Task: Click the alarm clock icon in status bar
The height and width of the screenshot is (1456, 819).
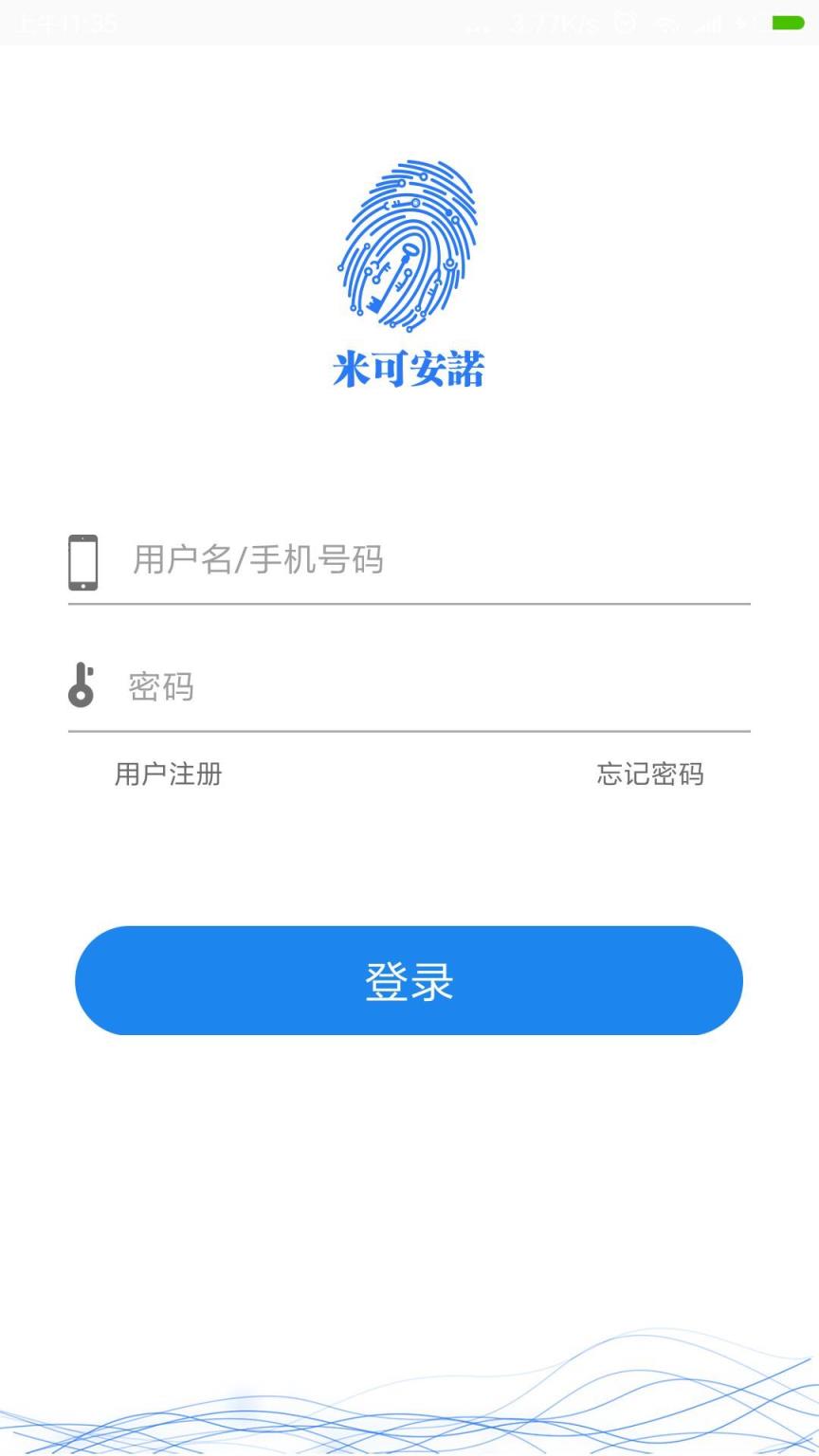Action: pyautogui.click(x=624, y=23)
